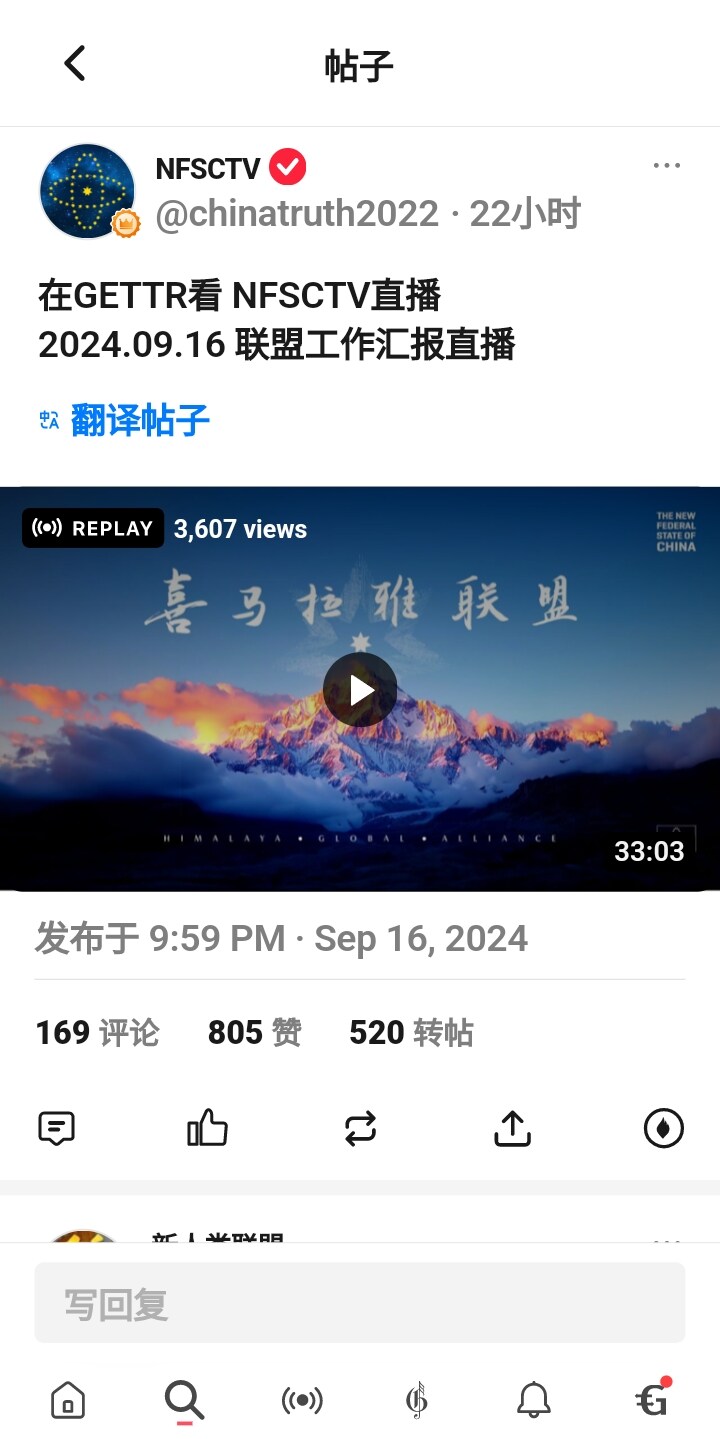720x1439 pixels.
Task: Go back from the post page
Action: point(75,64)
